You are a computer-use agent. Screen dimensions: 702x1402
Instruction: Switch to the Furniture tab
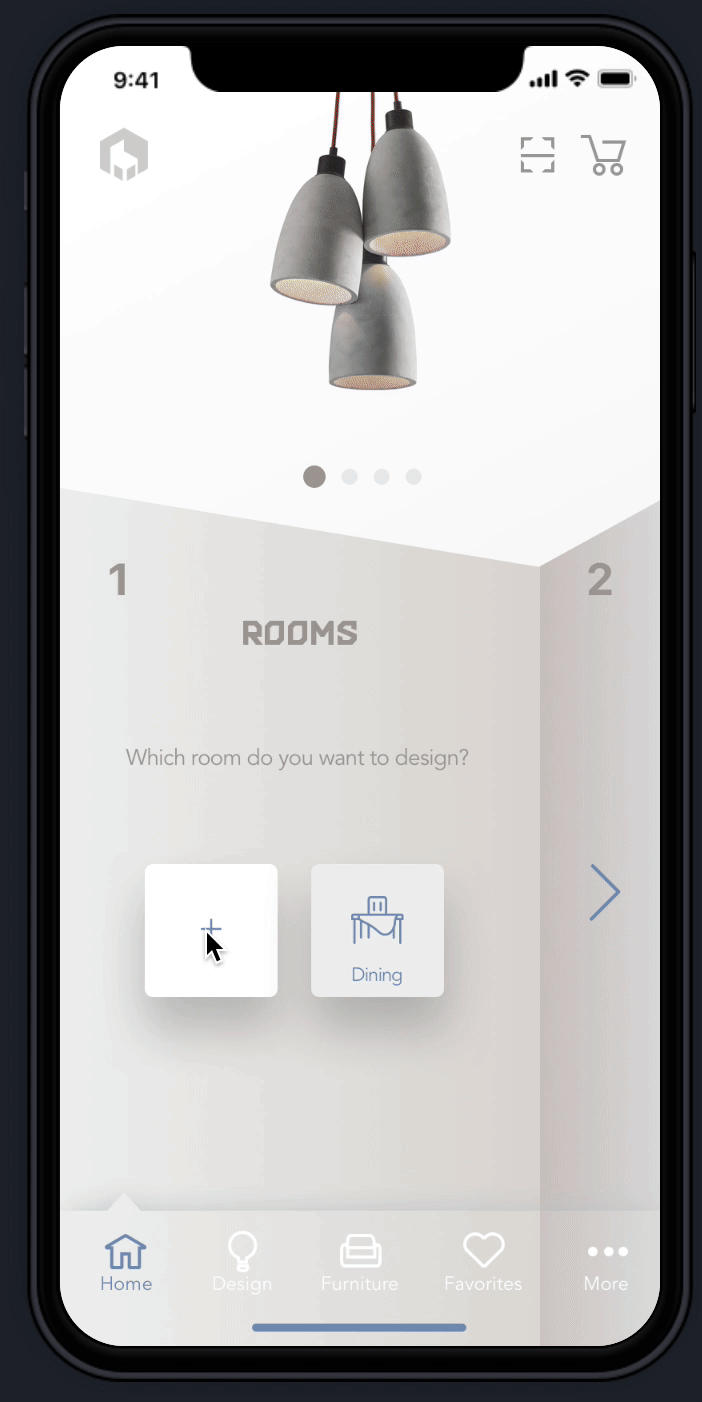360,1263
